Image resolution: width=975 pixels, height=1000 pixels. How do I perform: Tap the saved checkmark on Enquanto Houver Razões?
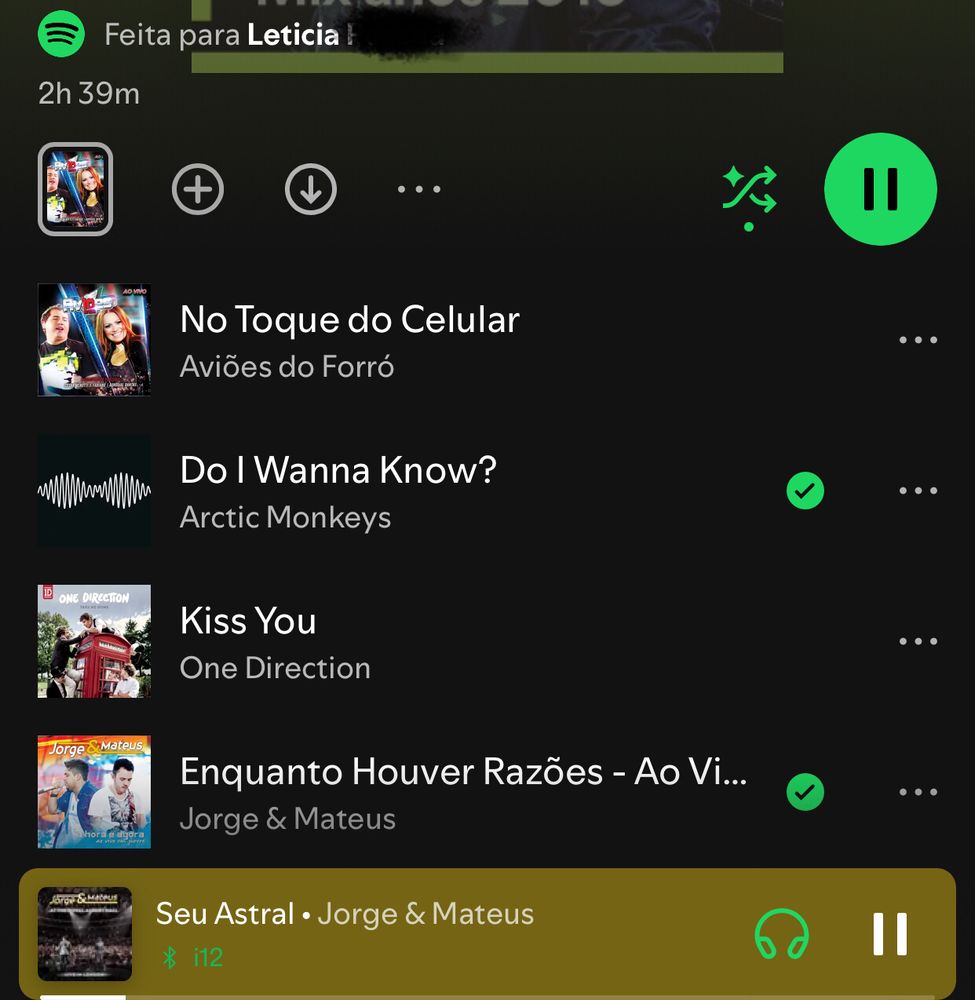[805, 793]
